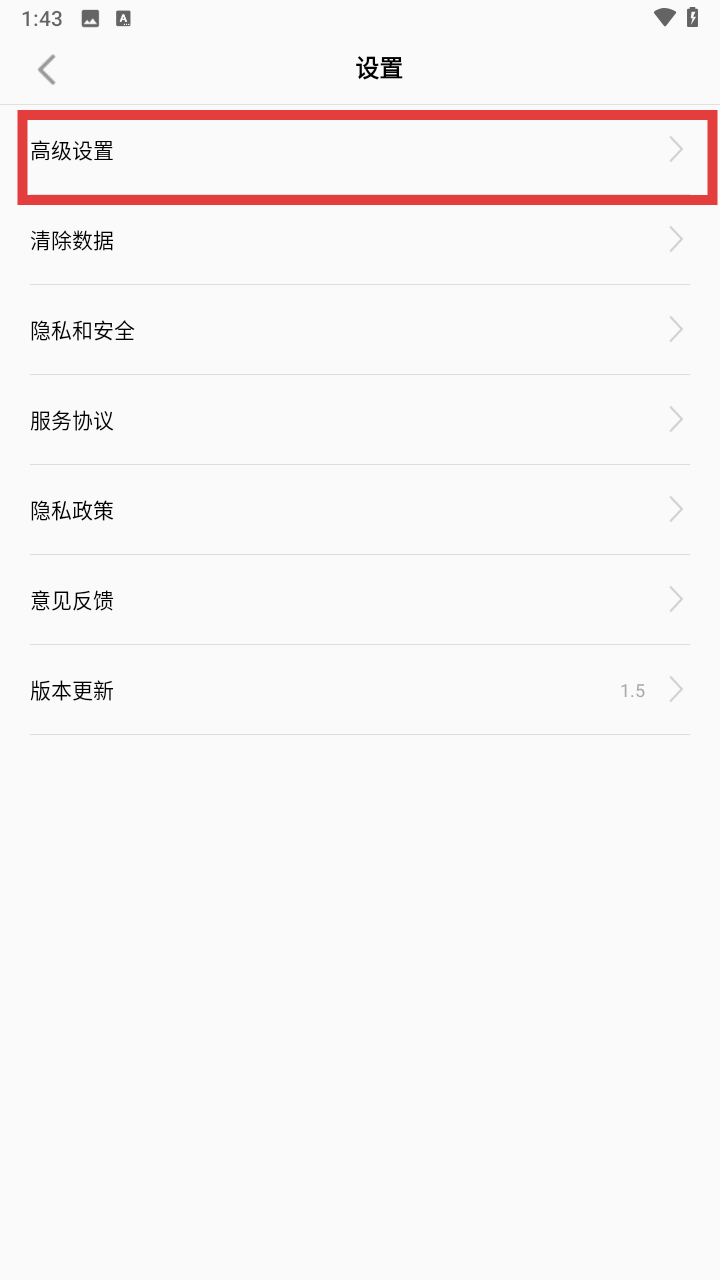This screenshot has width=720, height=1280.
Task: Click the second notification icon in status bar
Action: (123, 17)
